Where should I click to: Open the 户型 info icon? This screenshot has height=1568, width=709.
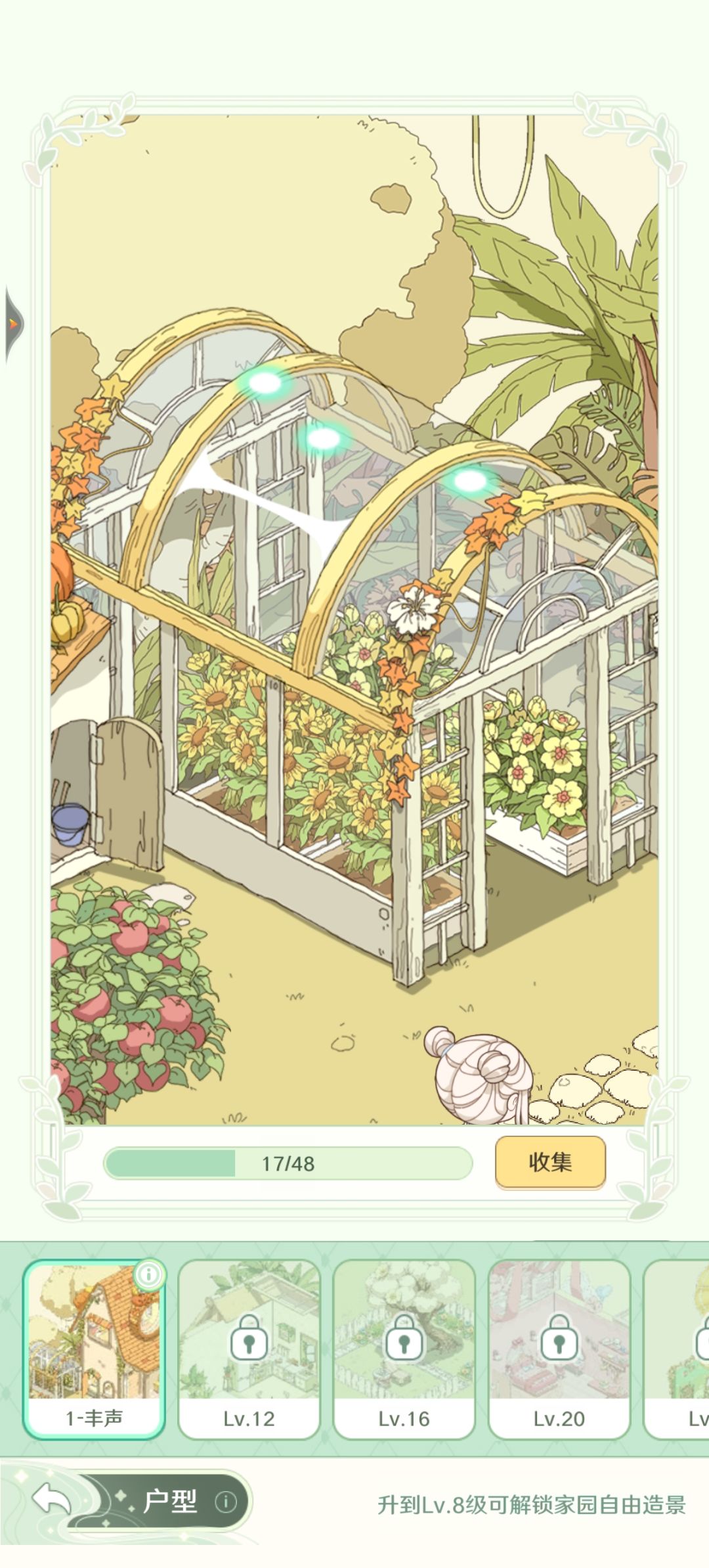click(x=226, y=1502)
